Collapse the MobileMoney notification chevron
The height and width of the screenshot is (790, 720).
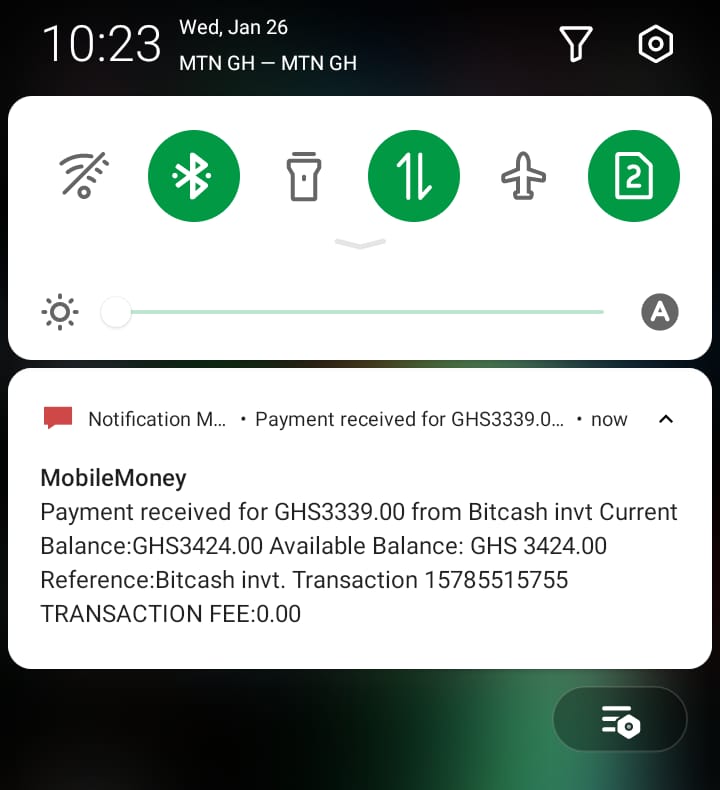click(666, 419)
